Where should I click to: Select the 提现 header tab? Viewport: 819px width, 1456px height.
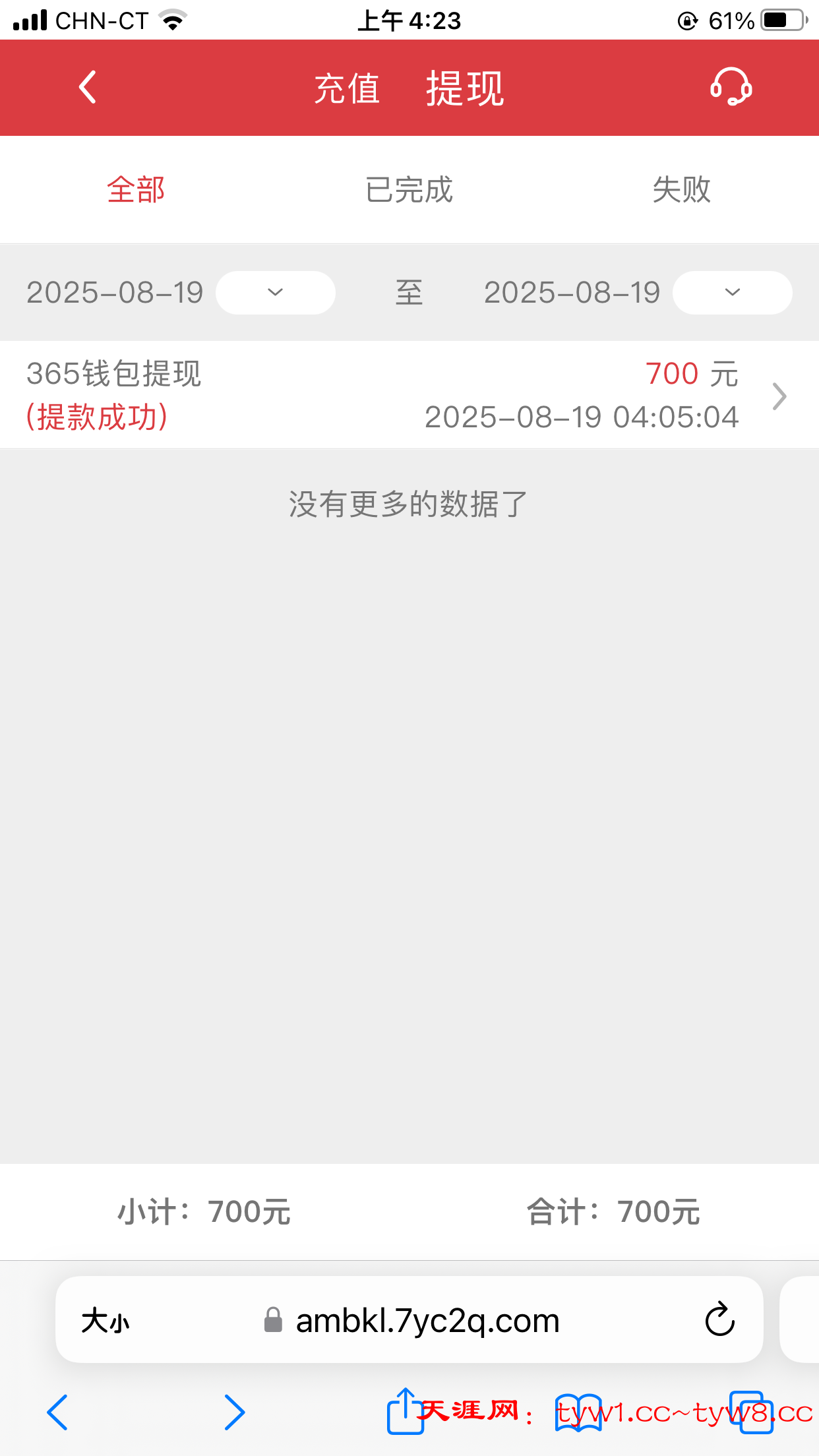465,88
